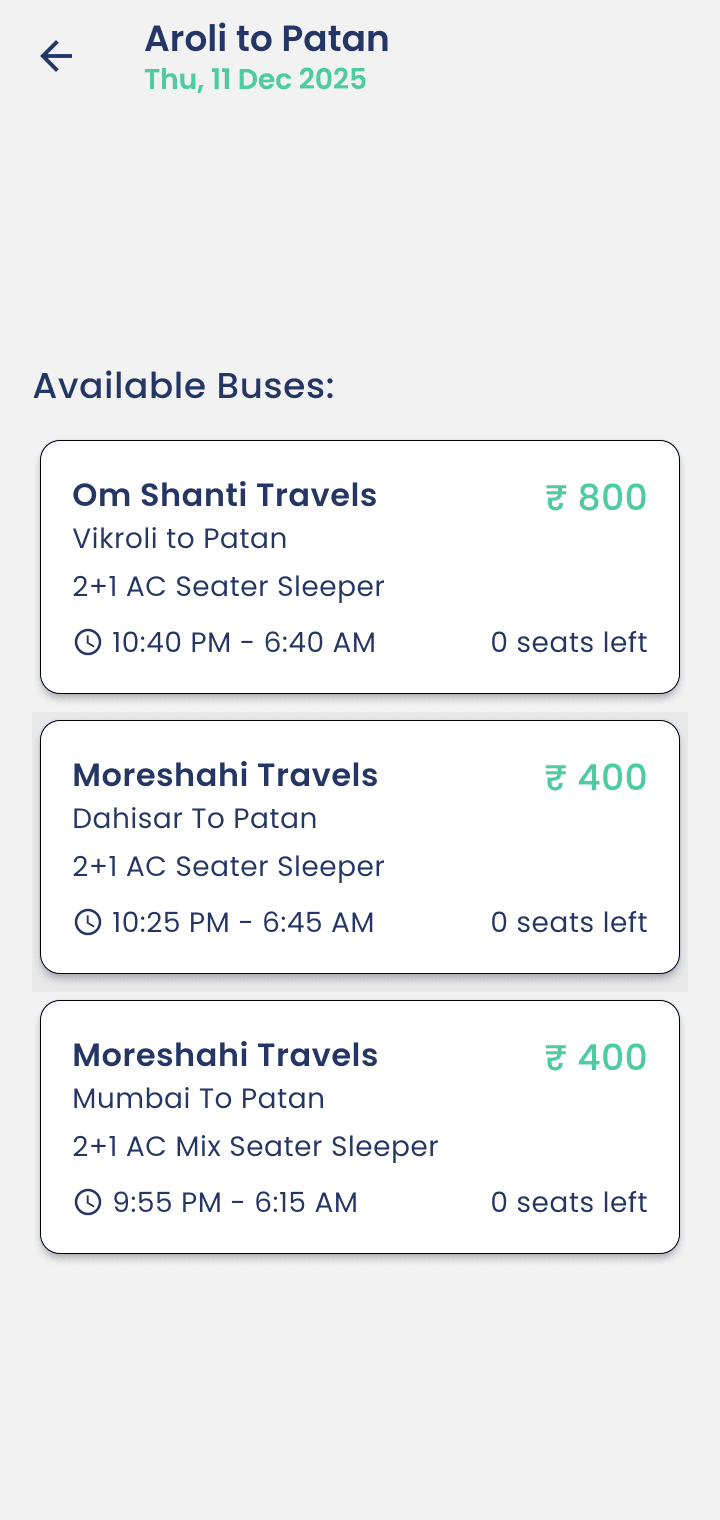Image resolution: width=720 pixels, height=1520 pixels.
Task: Select the Dahisar To Patan Moreshahi bus
Action: [360, 845]
